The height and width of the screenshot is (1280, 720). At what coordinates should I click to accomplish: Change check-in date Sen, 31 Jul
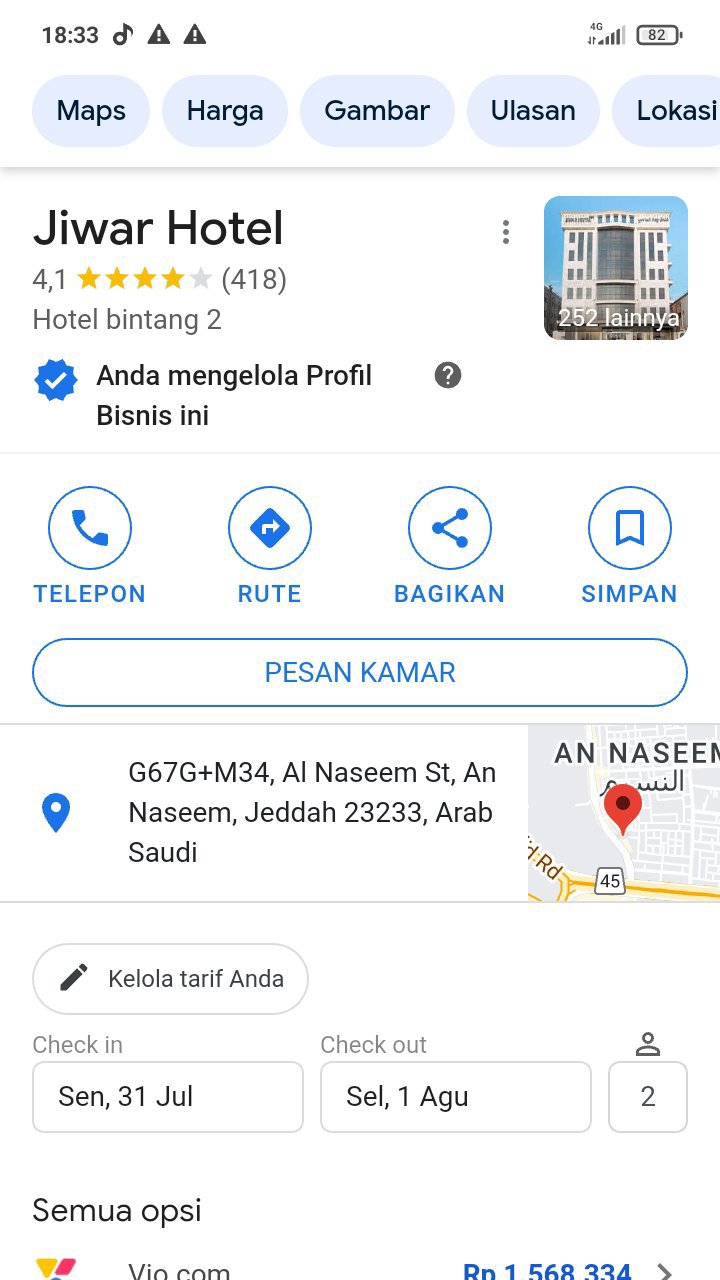pos(168,1097)
